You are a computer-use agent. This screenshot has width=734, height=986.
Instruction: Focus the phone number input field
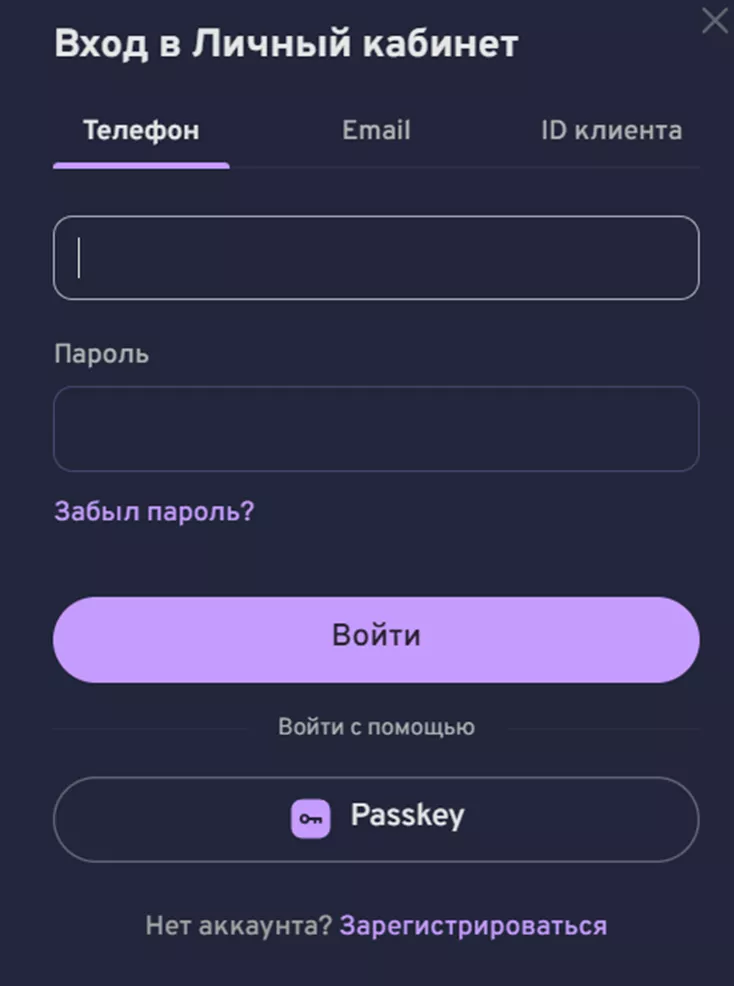click(376, 258)
